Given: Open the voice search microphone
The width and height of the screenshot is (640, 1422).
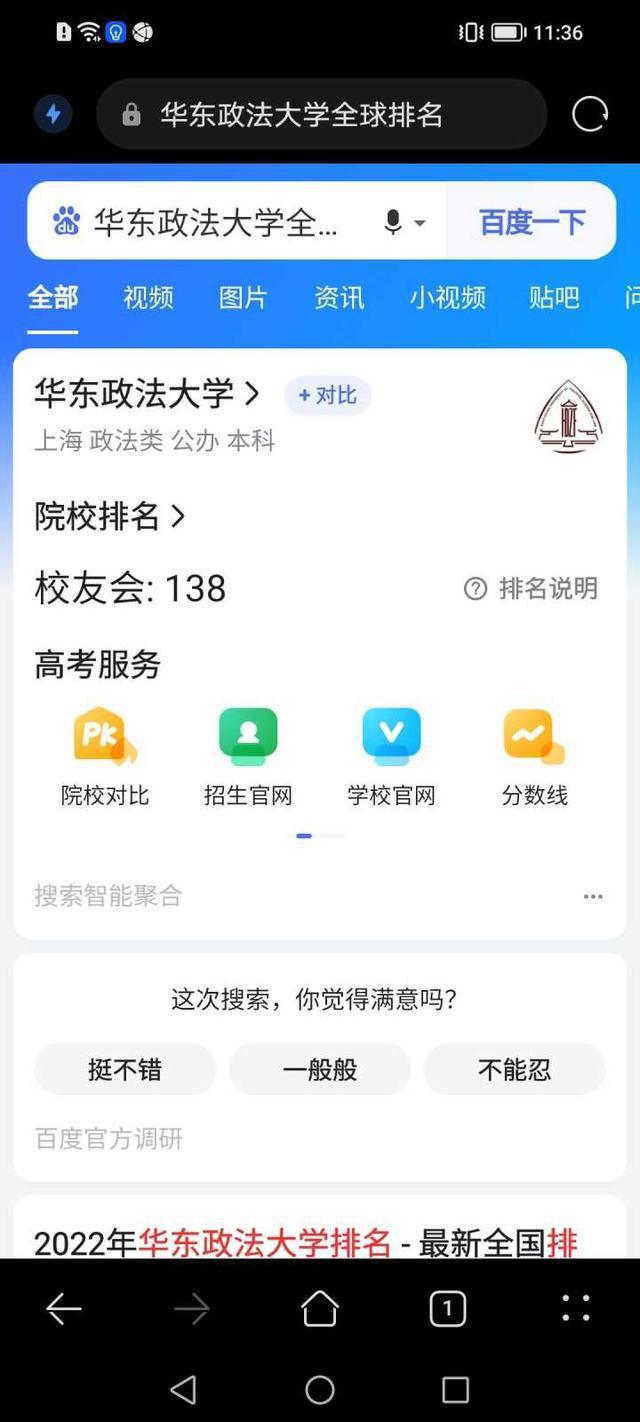Looking at the screenshot, I should pos(394,222).
